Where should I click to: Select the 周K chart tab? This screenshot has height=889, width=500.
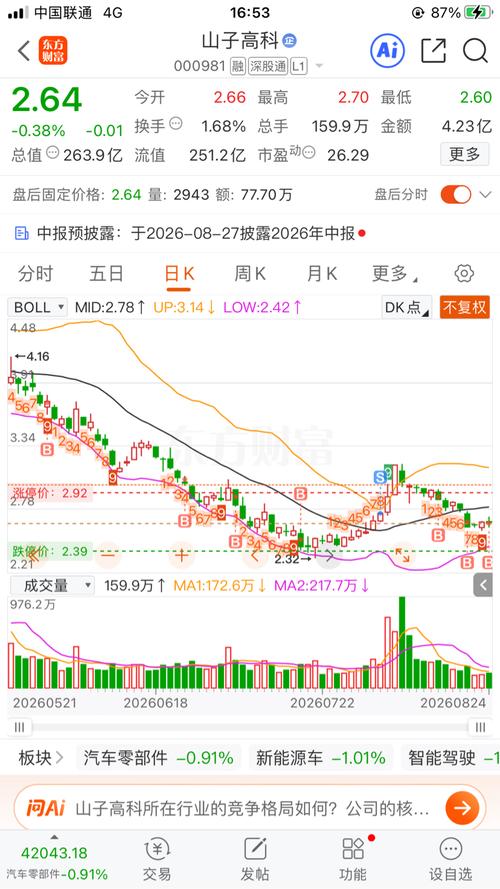click(x=250, y=274)
